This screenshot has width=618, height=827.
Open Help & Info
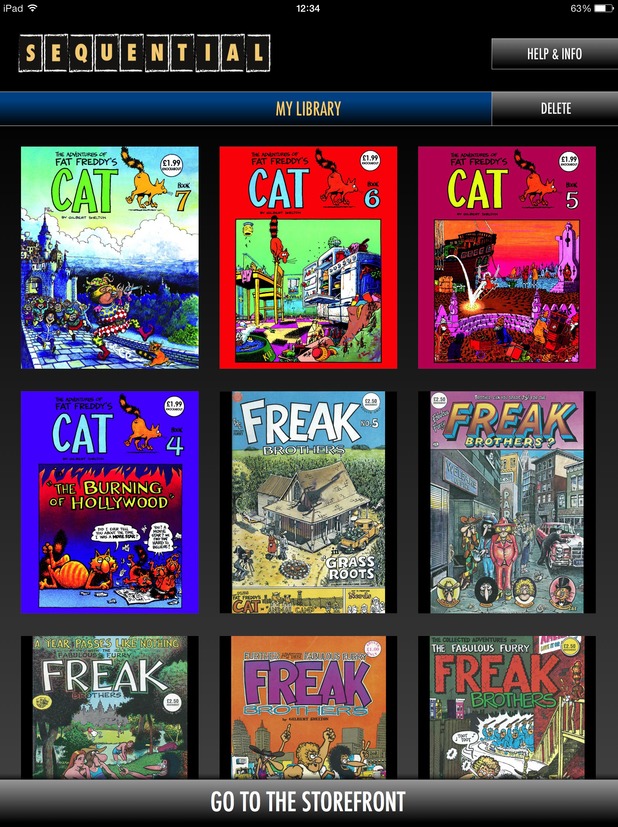(x=554, y=54)
